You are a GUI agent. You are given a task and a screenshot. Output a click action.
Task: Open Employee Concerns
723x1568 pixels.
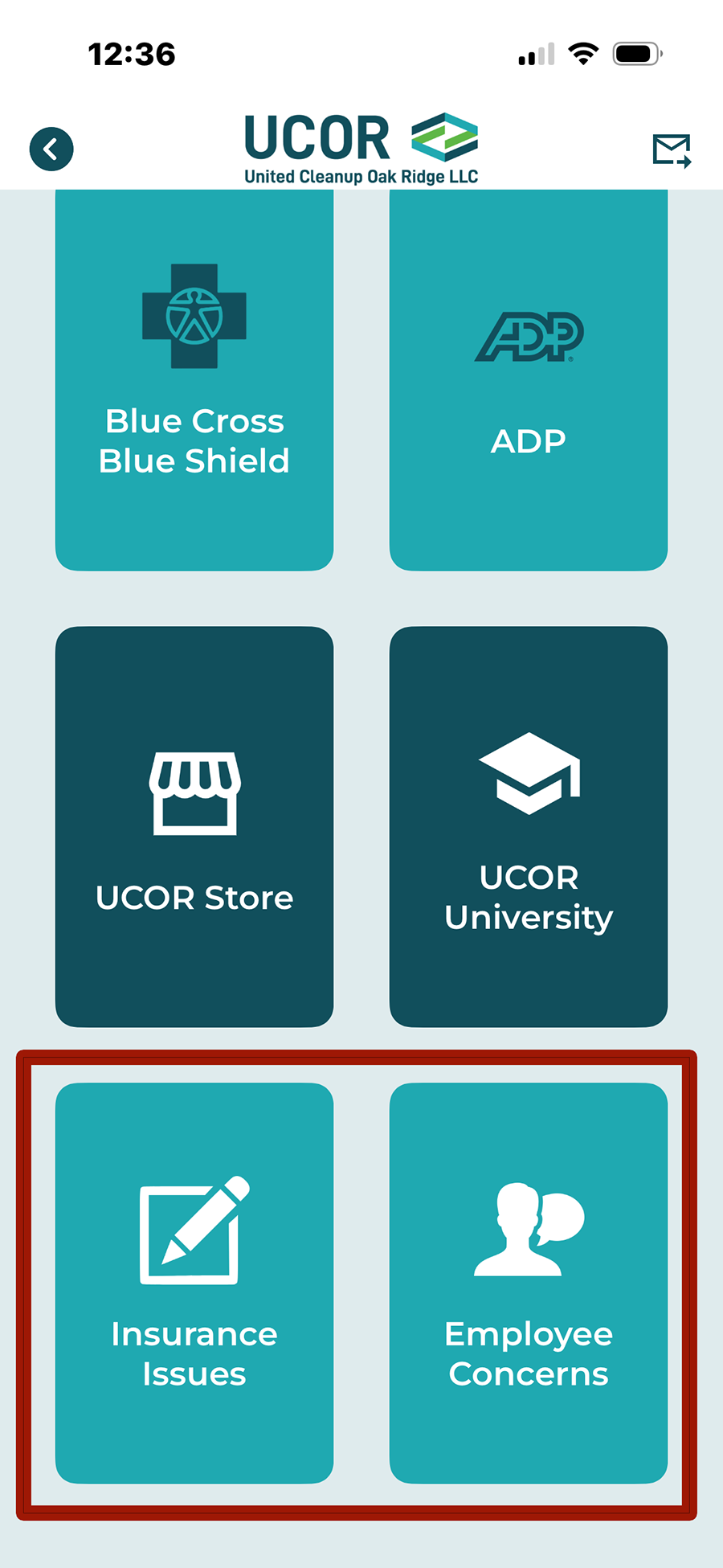pos(529,1283)
